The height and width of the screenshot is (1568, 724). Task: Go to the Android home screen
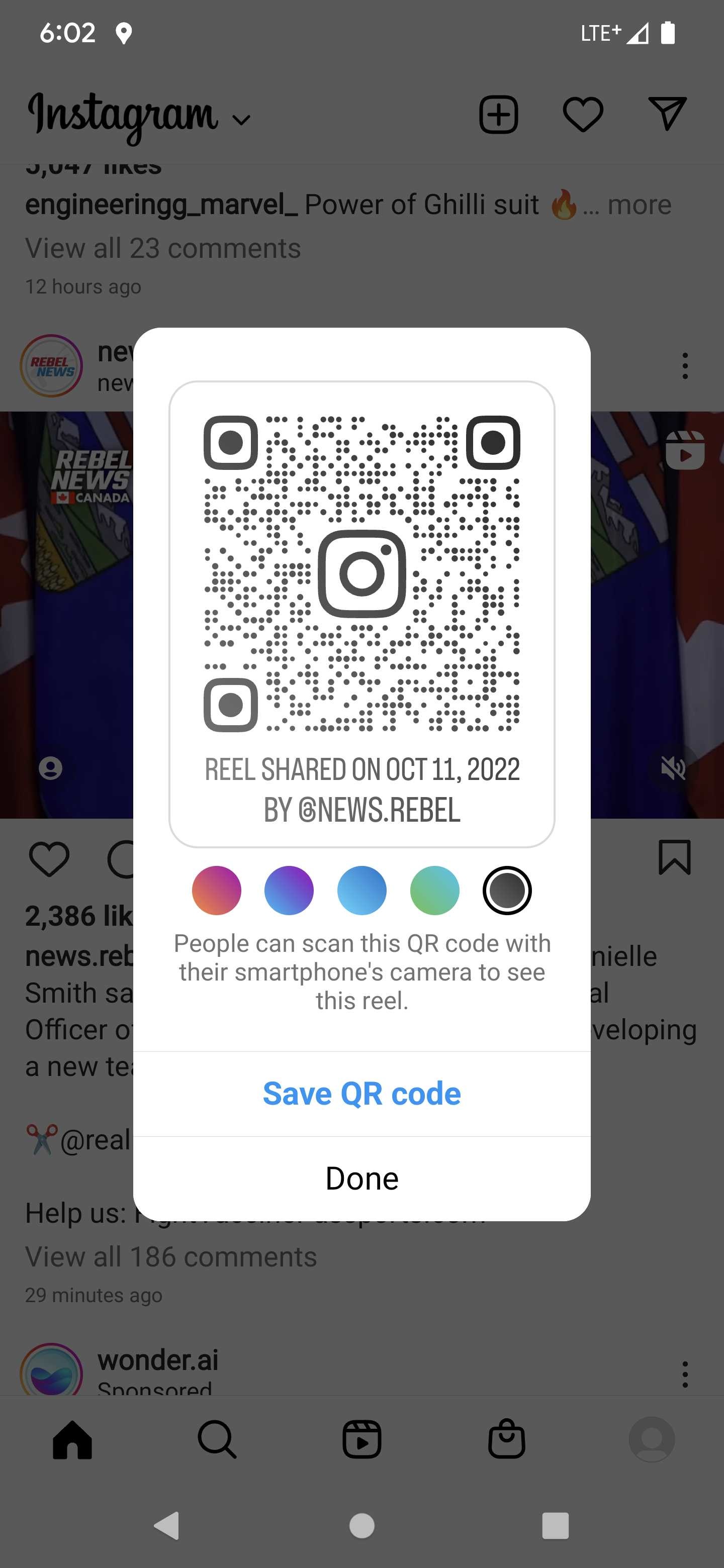point(361,1525)
